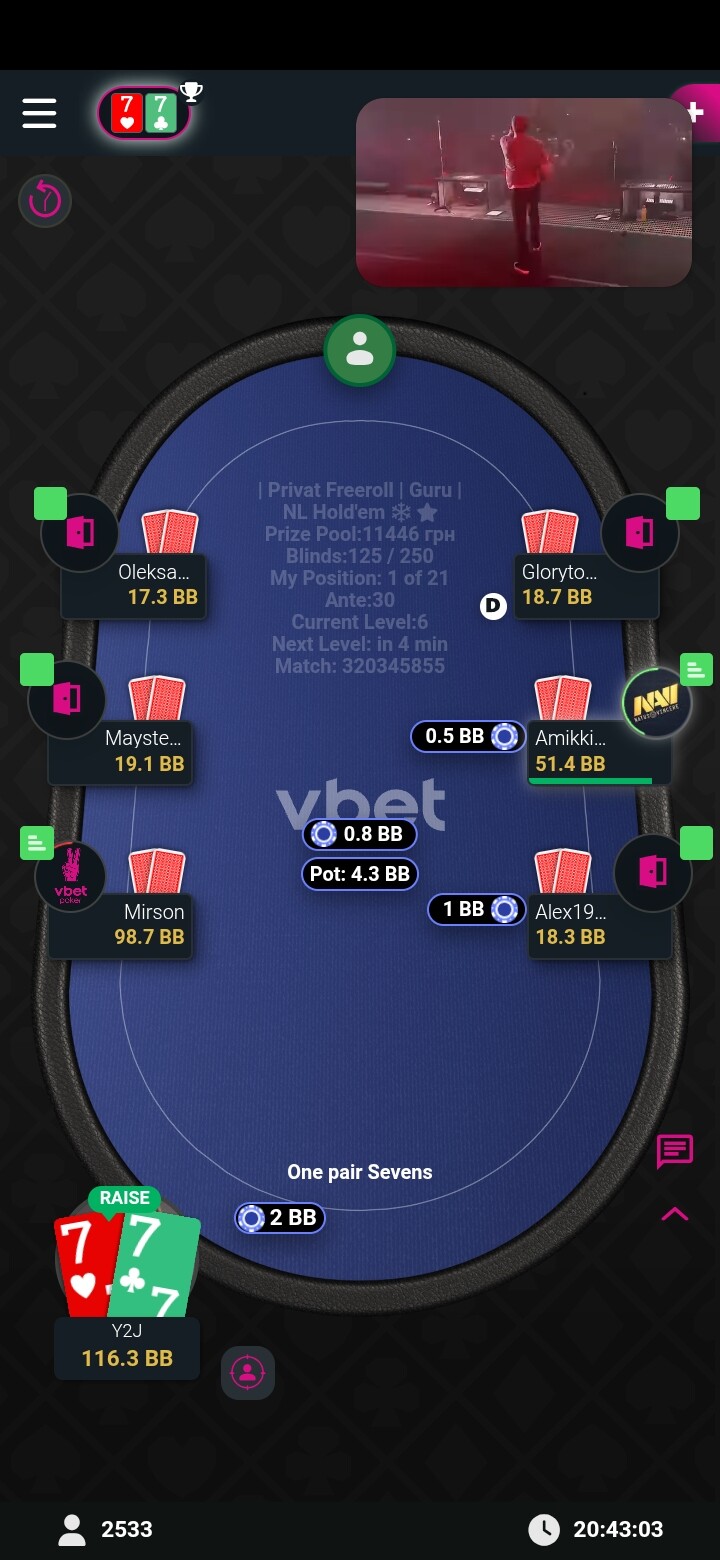Open my own Y2J player panel

(x=127, y=1346)
